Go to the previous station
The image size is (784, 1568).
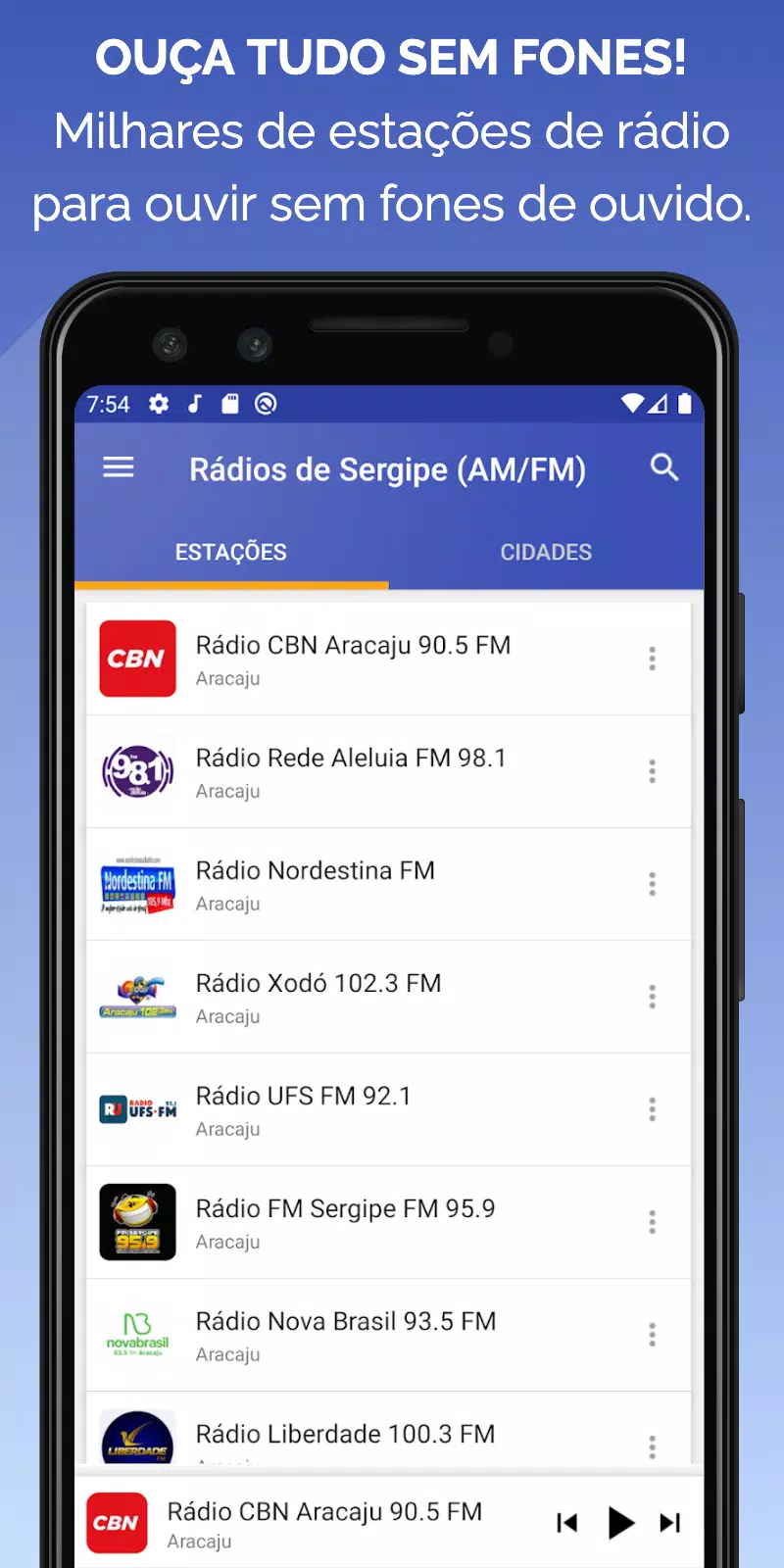click(x=567, y=1522)
